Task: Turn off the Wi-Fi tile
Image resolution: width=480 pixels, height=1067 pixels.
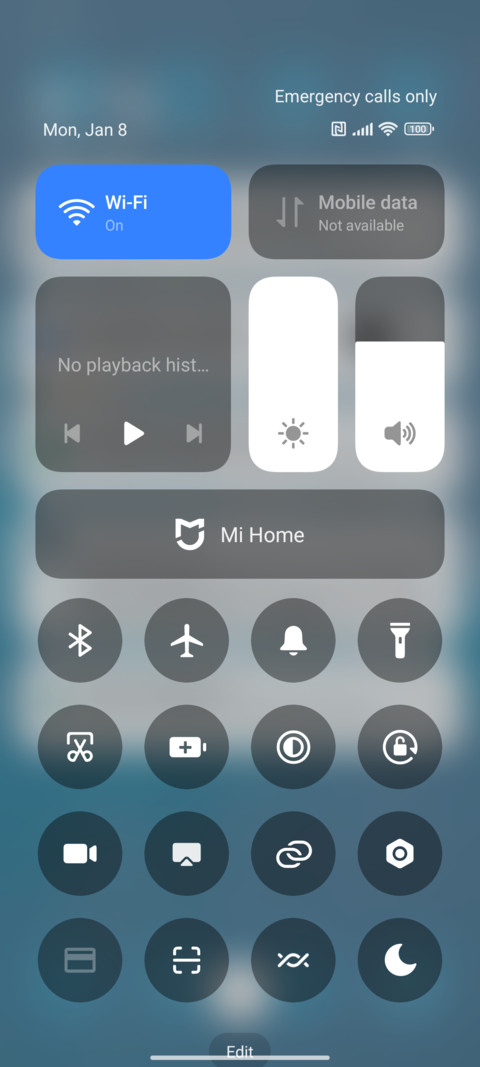Action: pos(133,212)
